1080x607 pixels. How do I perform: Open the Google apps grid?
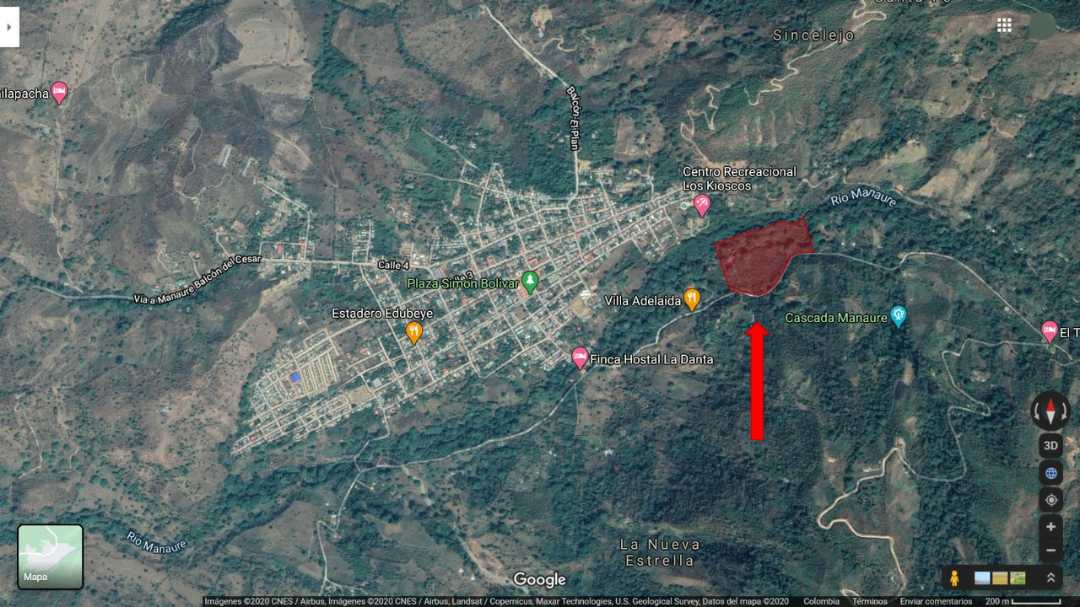tap(1004, 26)
